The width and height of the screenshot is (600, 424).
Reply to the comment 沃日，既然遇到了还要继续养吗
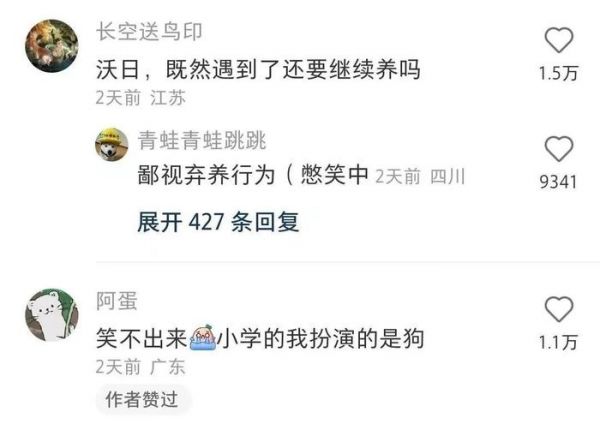click(257, 70)
